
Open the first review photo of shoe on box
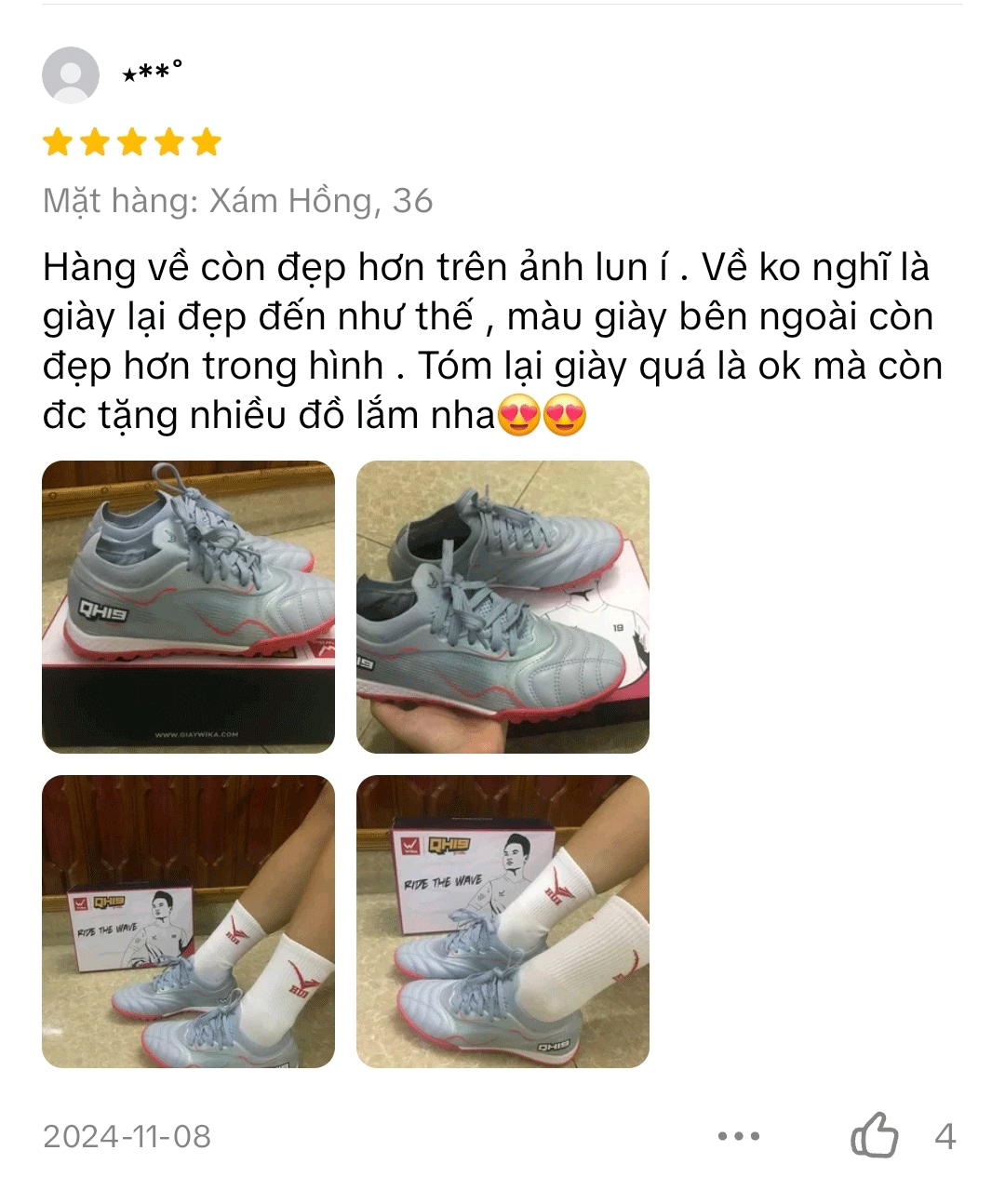tap(188, 607)
